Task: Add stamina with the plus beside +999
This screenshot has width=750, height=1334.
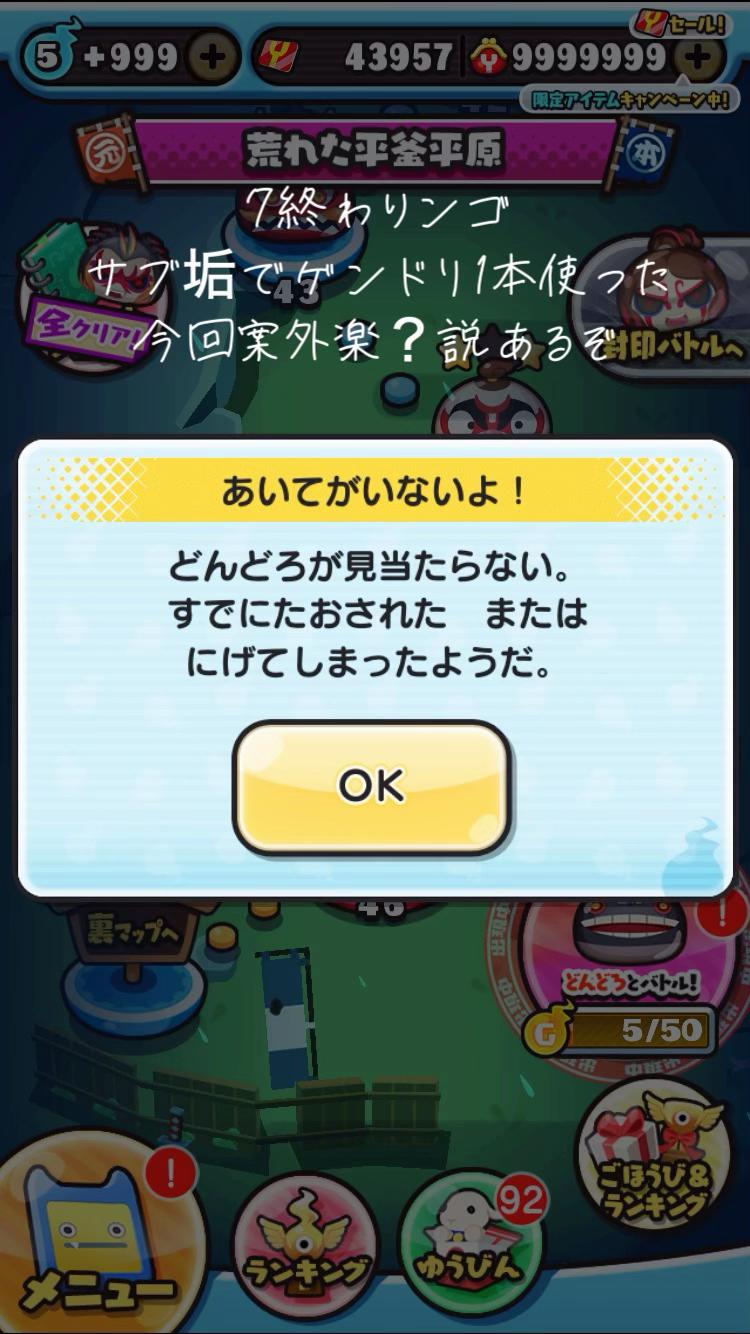Action: click(212, 57)
